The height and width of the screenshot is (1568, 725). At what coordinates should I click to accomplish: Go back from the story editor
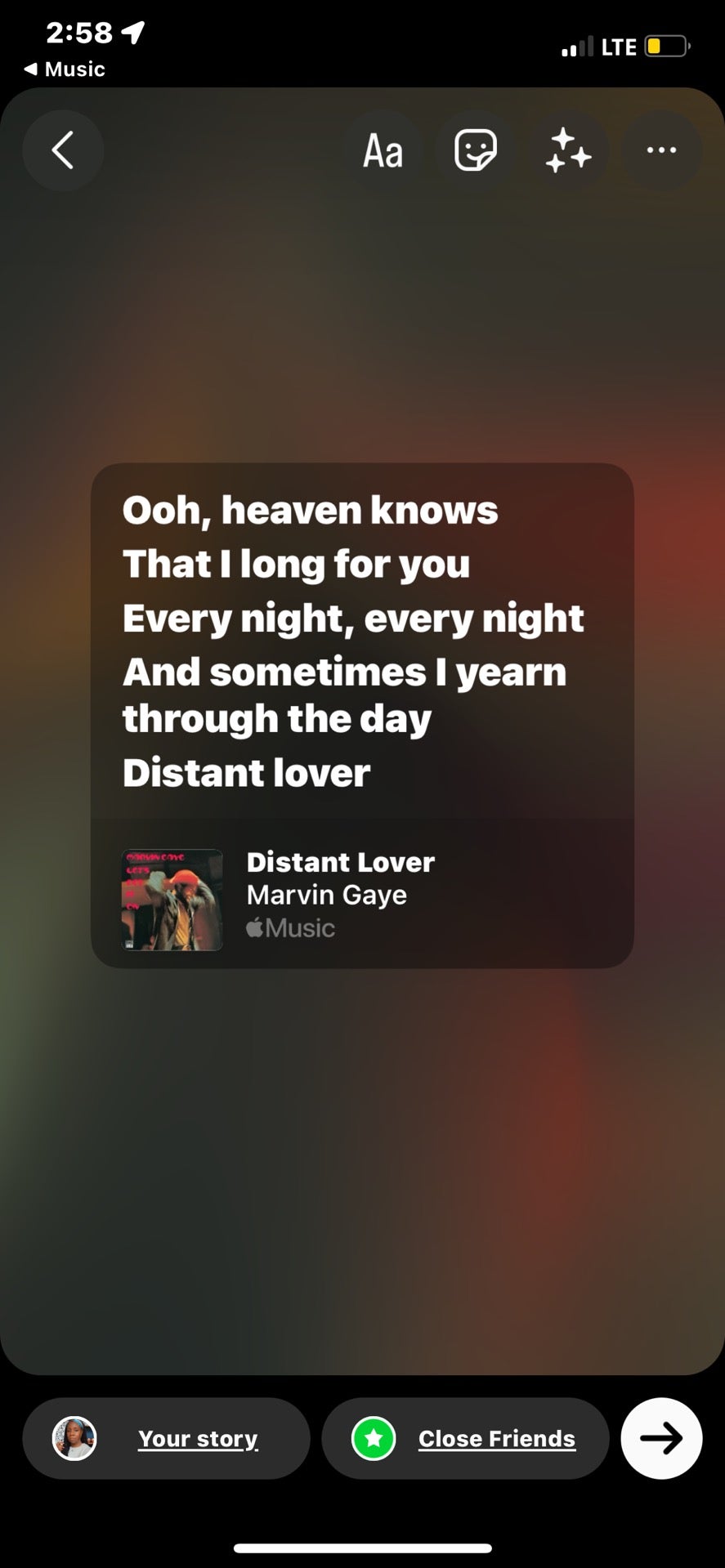pyautogui.click(x=63, y=150)
